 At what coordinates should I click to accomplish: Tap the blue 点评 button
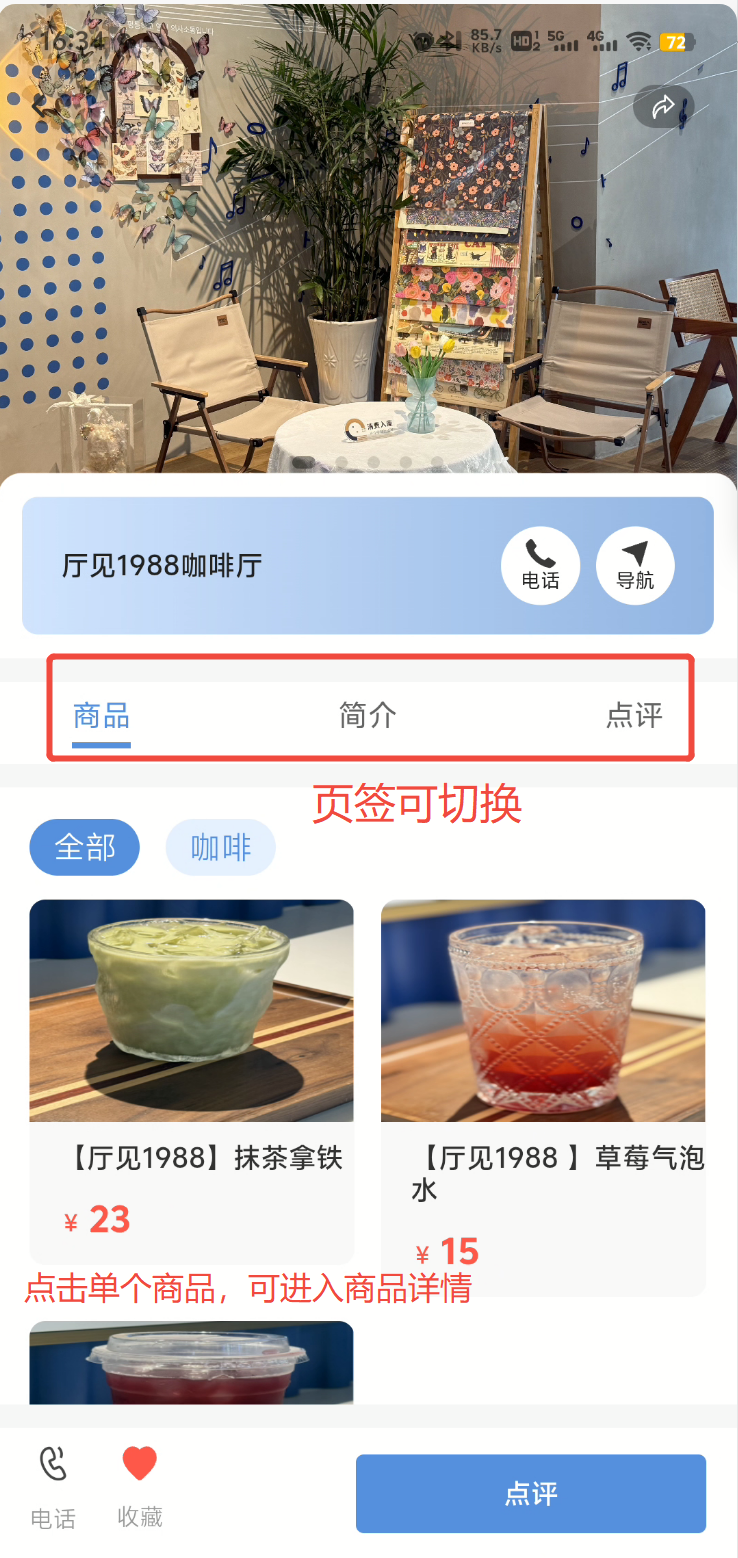click(531, 1493)
